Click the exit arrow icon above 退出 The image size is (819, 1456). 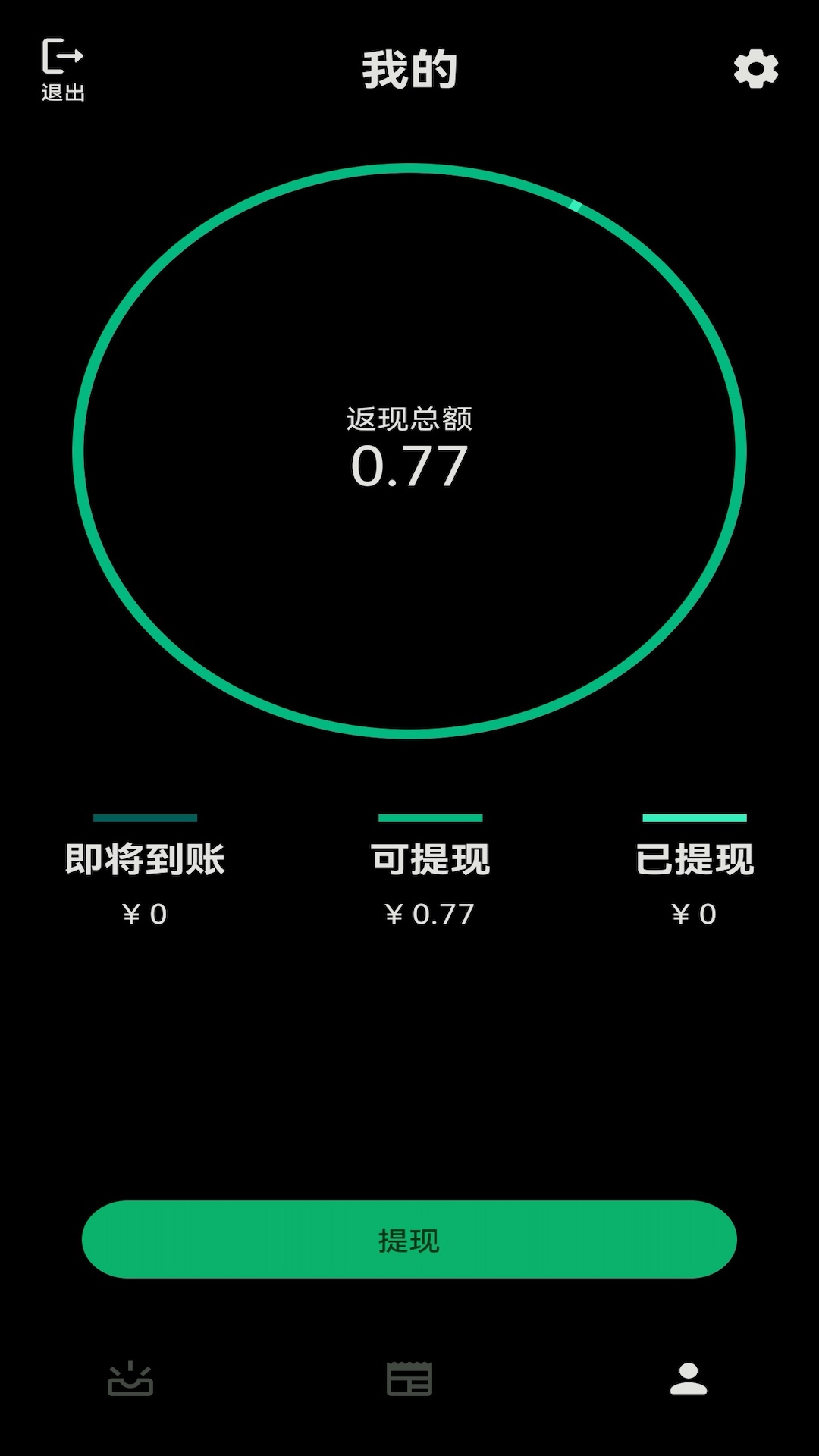point(62,55)
